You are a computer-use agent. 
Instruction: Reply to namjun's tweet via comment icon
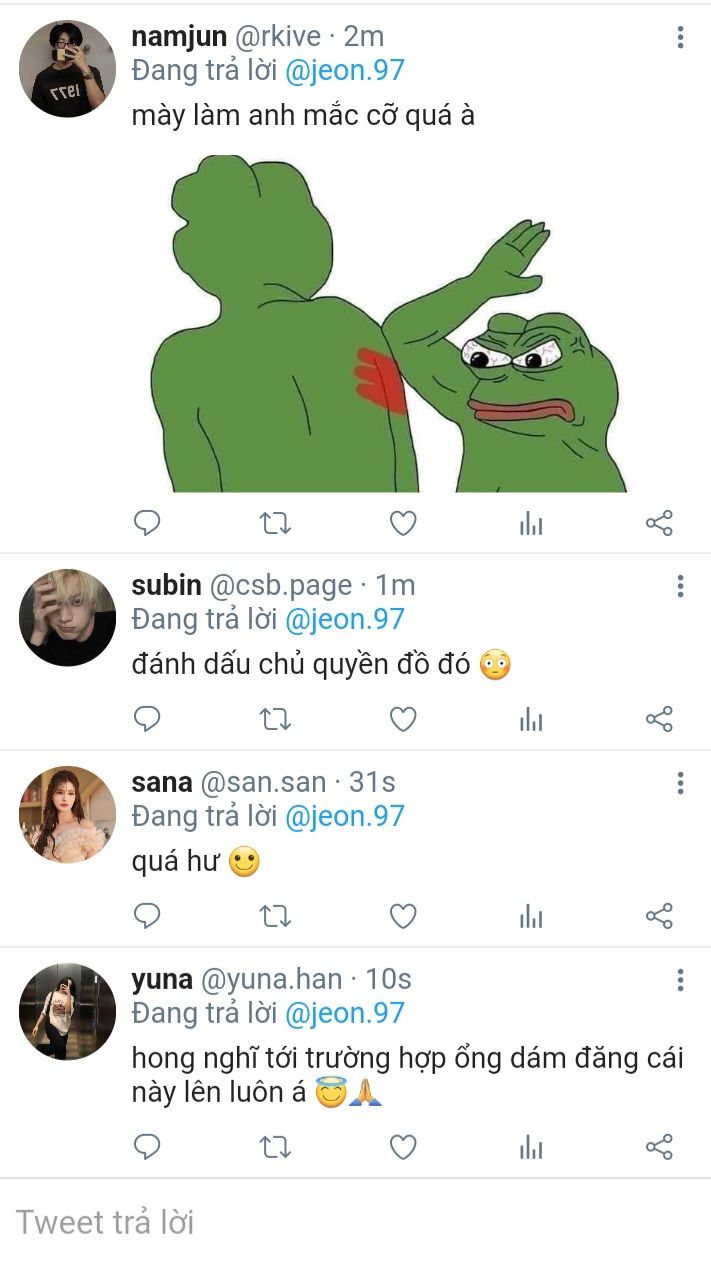click(x=147, y=523)
